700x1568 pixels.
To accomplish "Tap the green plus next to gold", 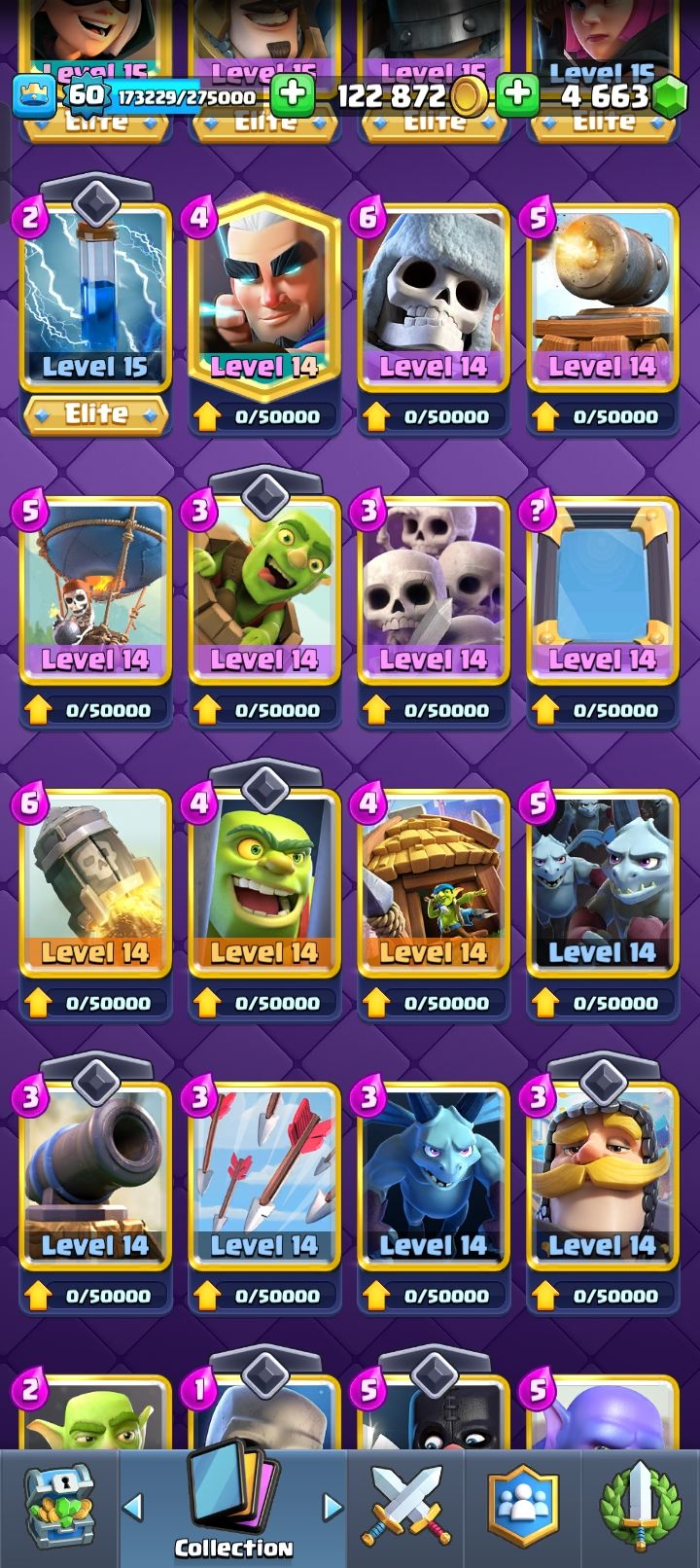I will point(292,95).
